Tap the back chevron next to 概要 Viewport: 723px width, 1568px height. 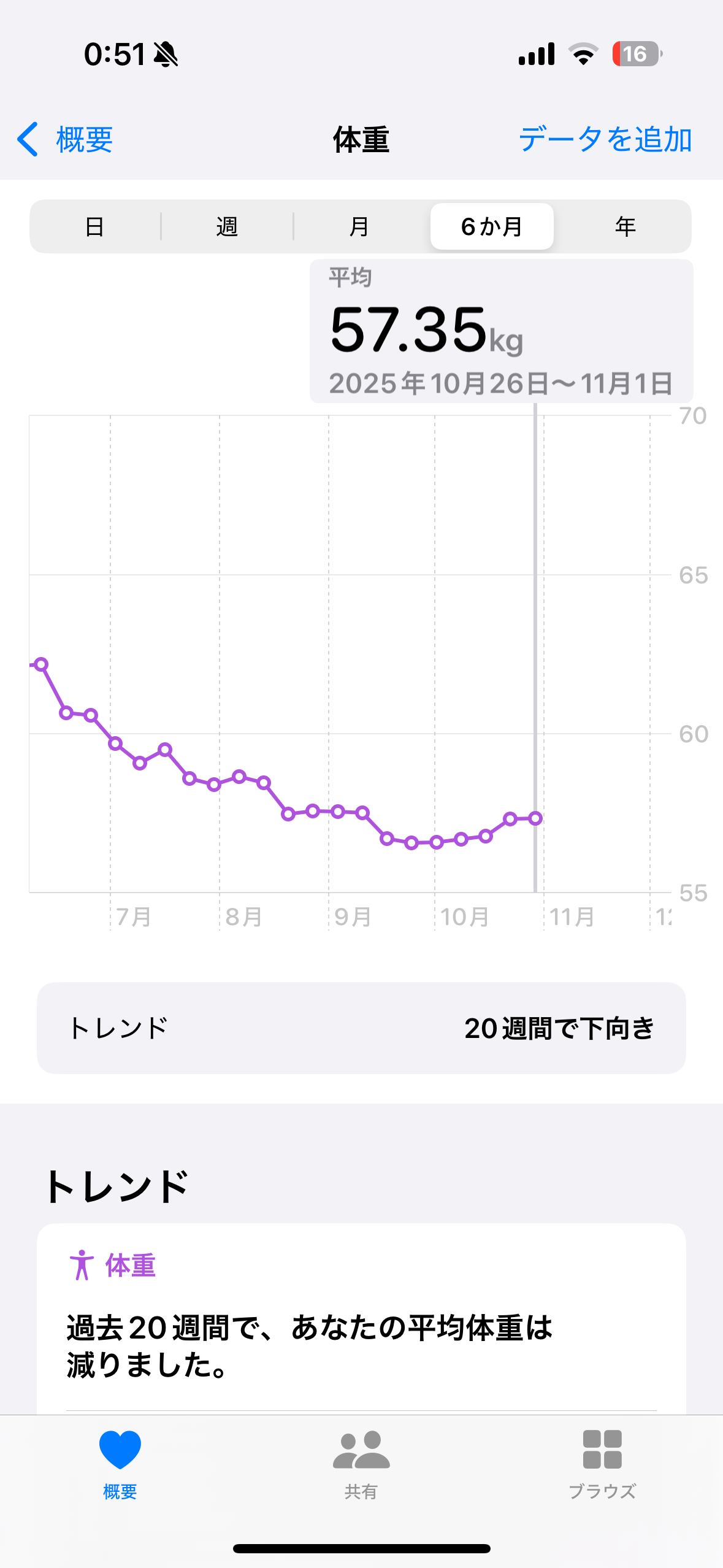(28, 140)
